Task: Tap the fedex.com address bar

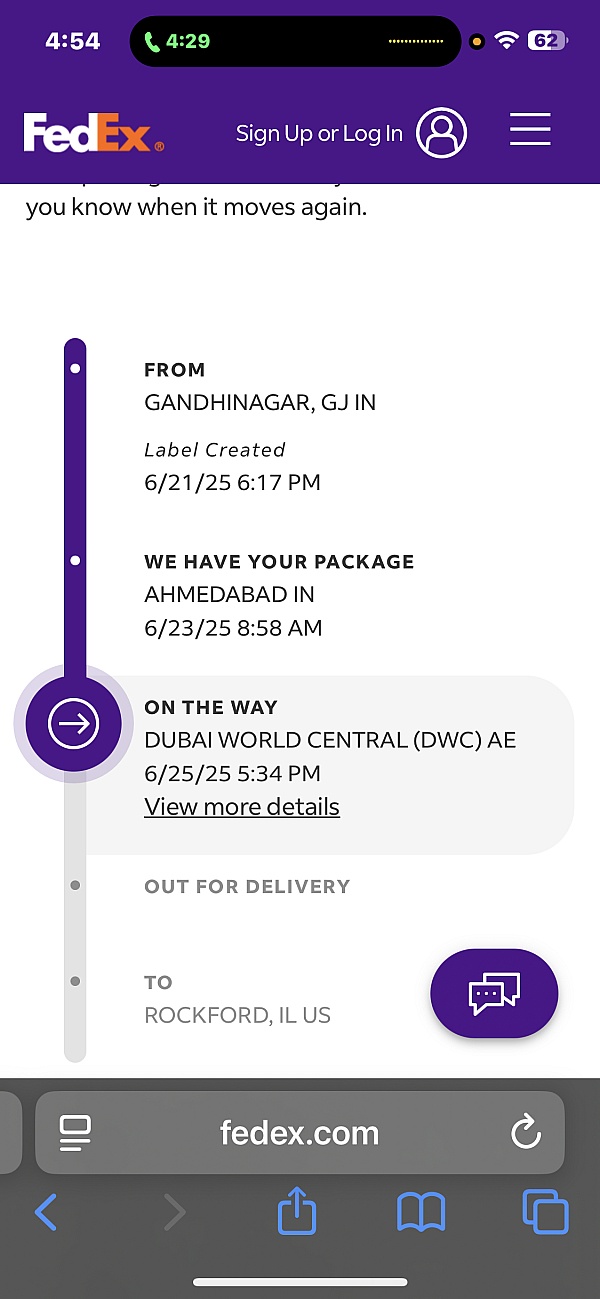Action: [299, 1133]
